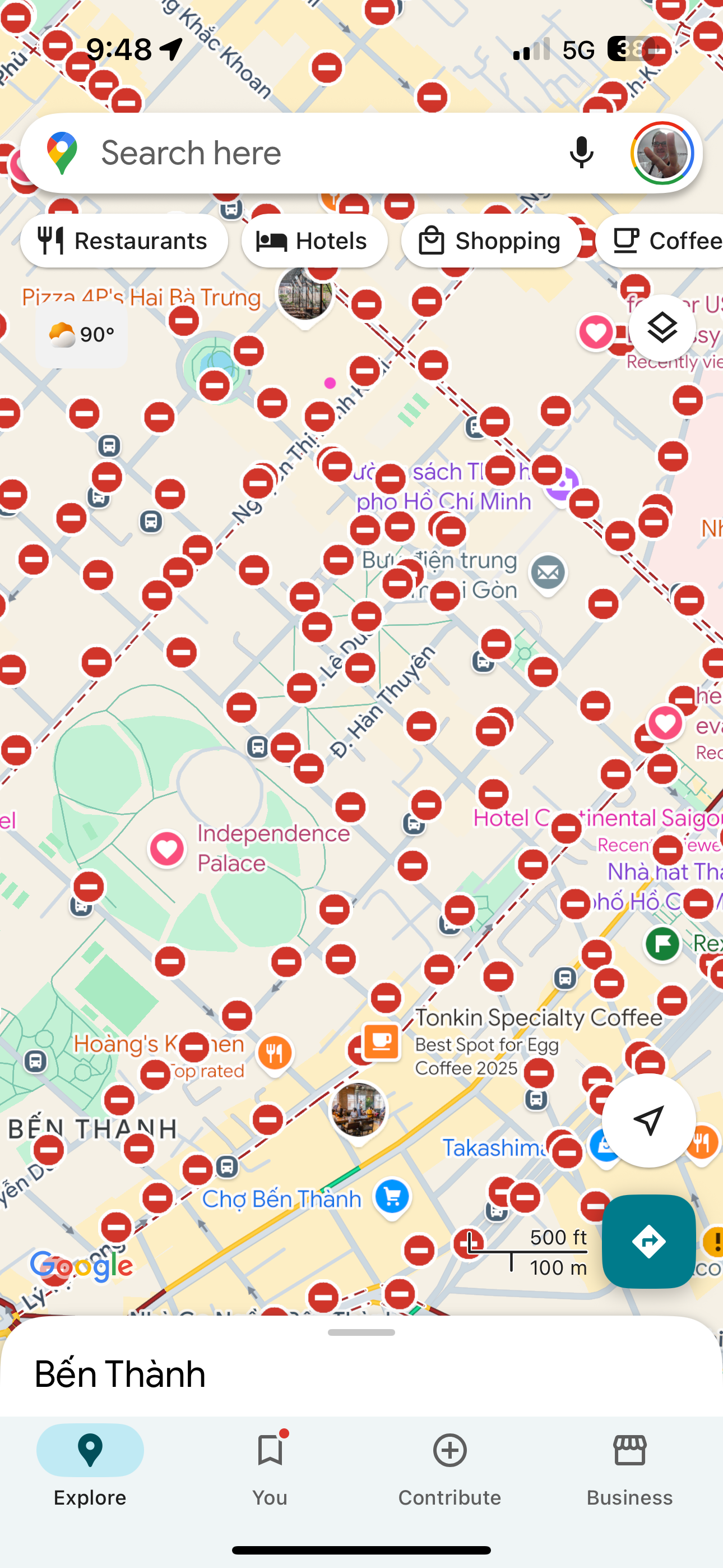The image size is (723, 1568).
Task: Open the Independence Palace saved place
Action: point(168,848)
